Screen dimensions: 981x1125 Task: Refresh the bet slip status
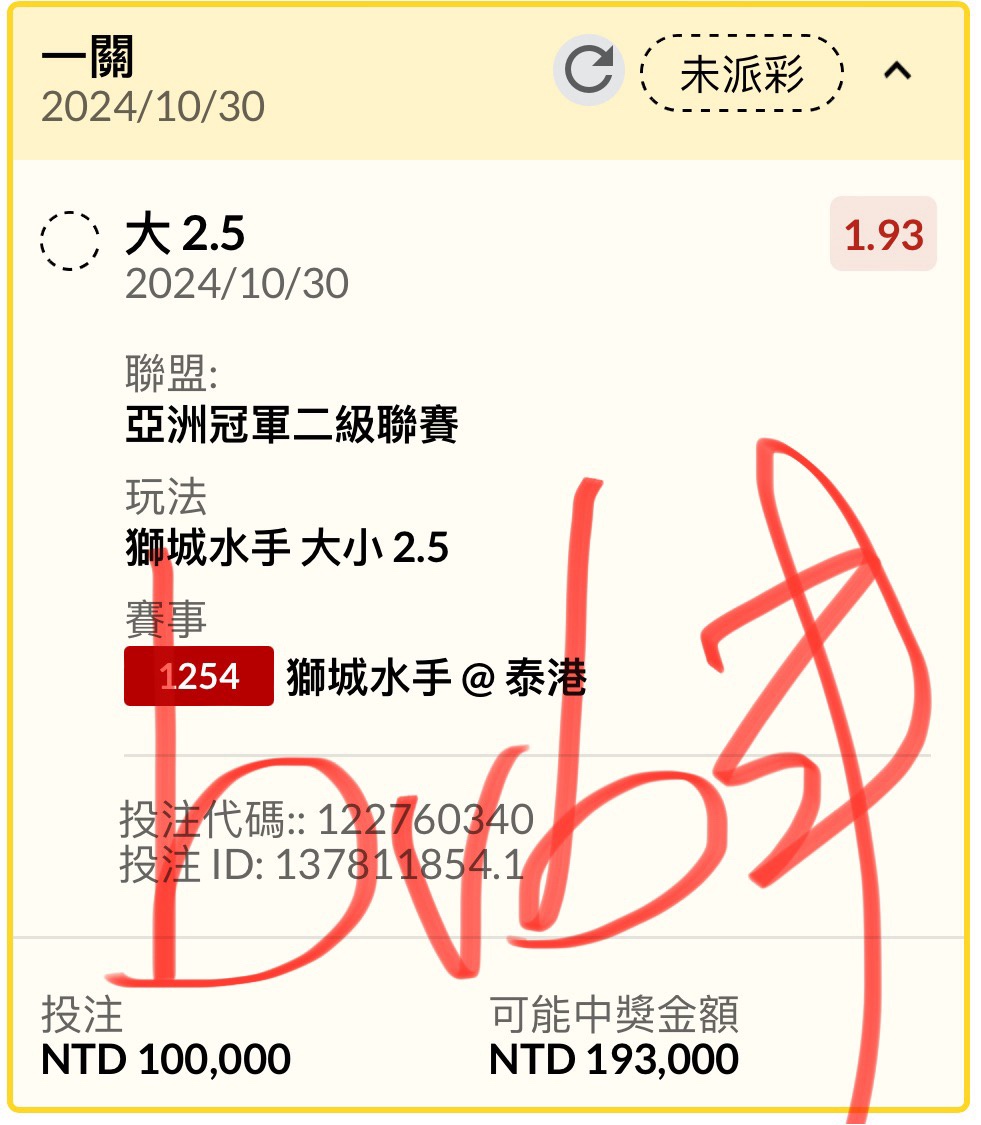pos(588,71)
